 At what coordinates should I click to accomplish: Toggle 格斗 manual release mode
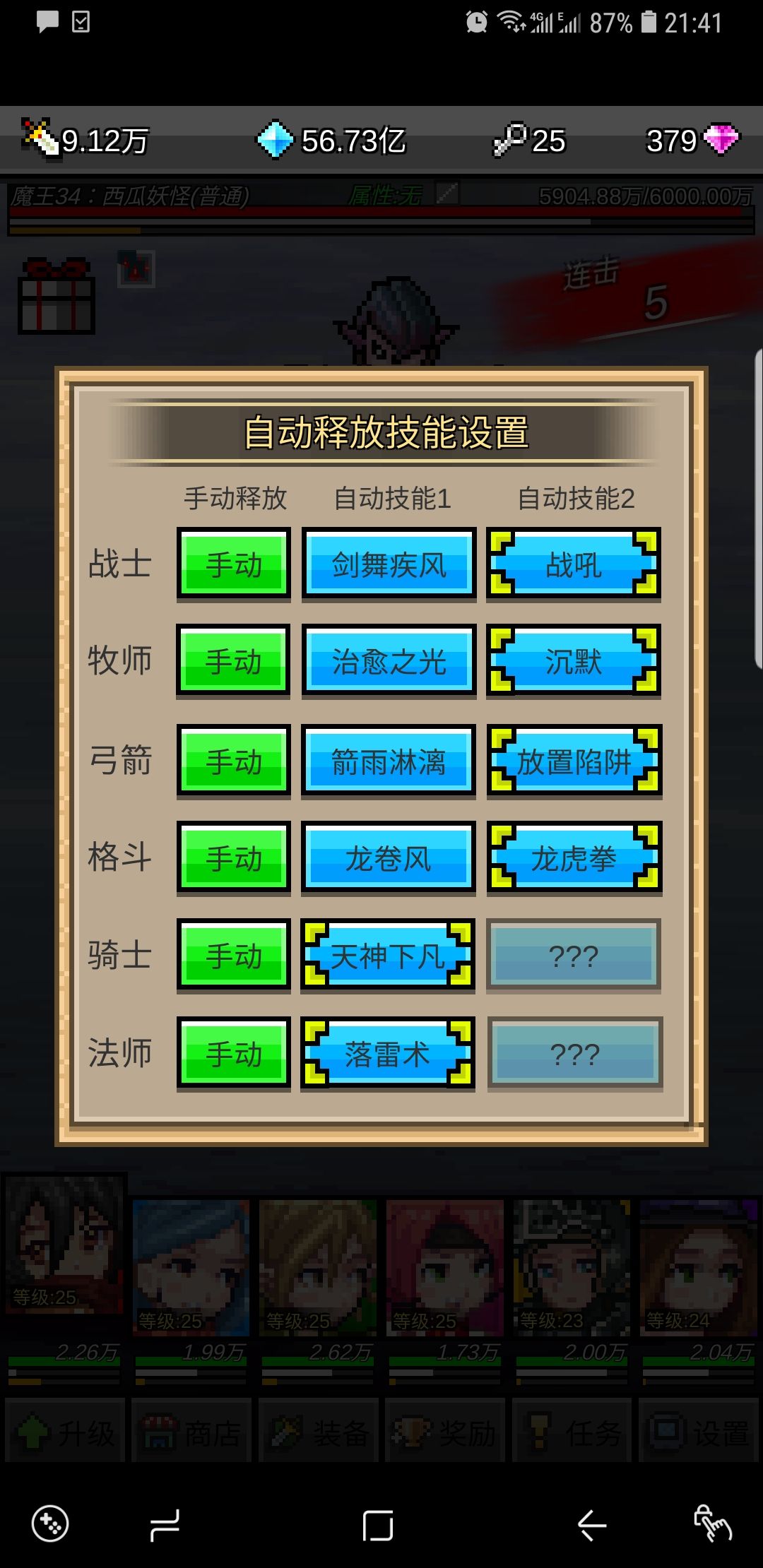click(233, 858)
